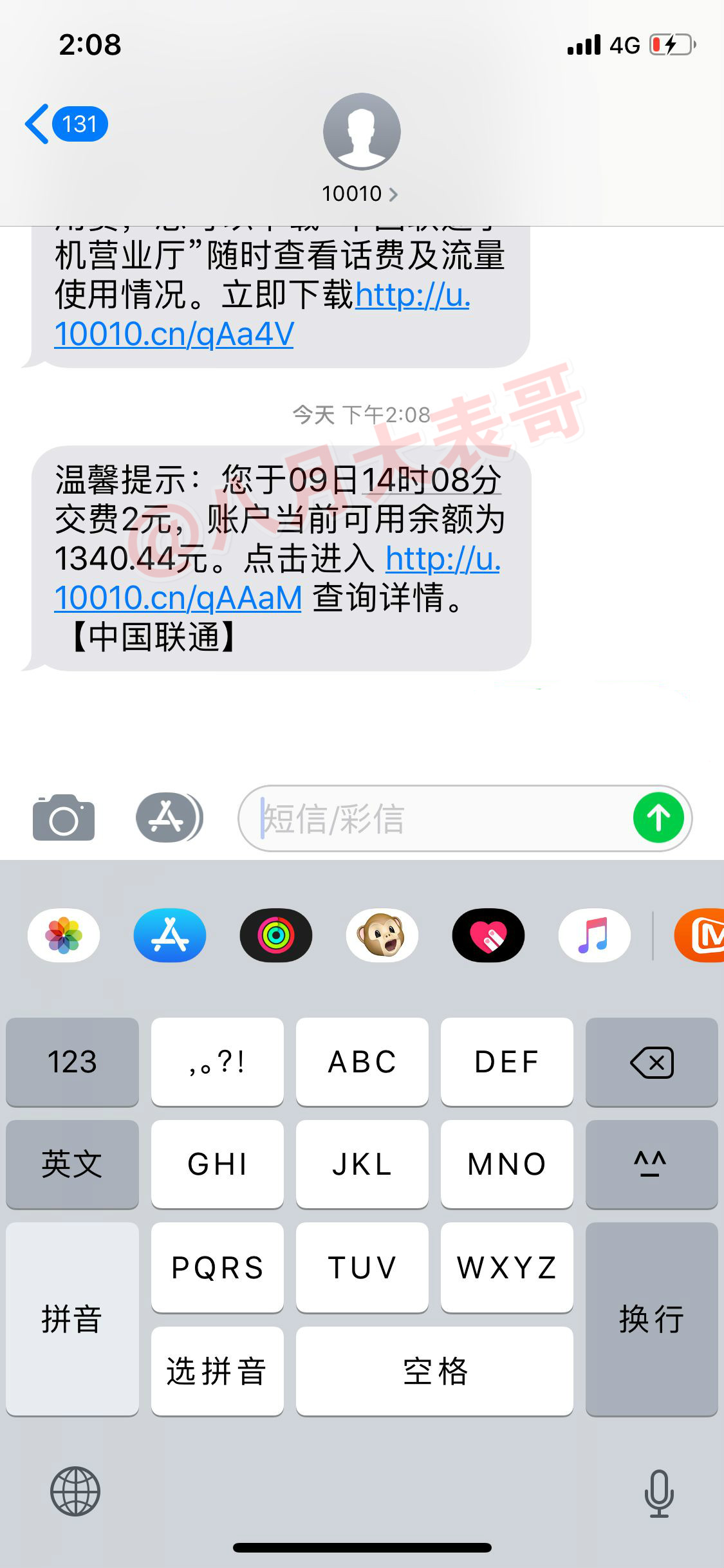Go back to the message list
This screenshot has height=1568, width=724.
[x=64, y=124]
